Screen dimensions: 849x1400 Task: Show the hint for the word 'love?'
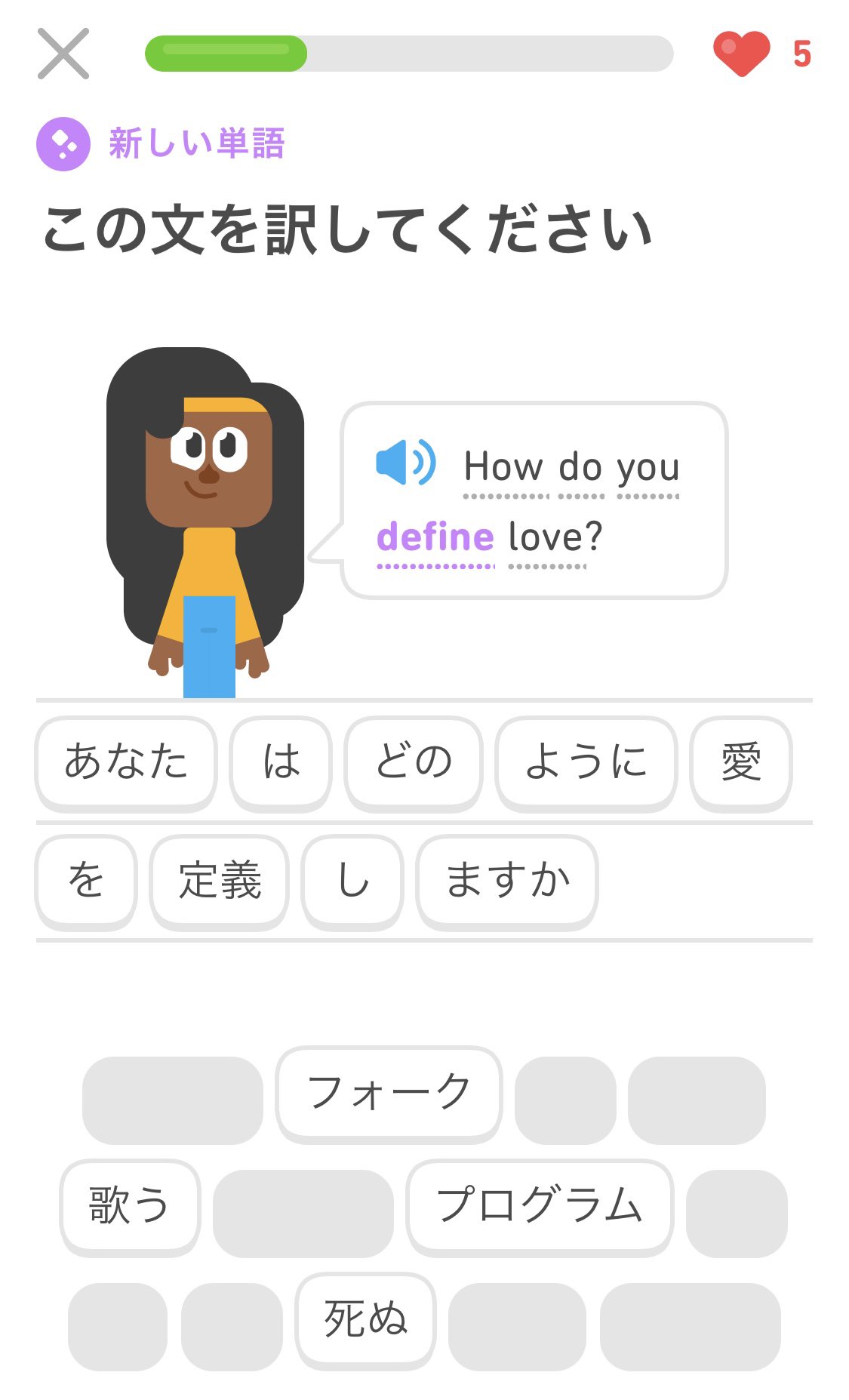(x=555, y=537)
